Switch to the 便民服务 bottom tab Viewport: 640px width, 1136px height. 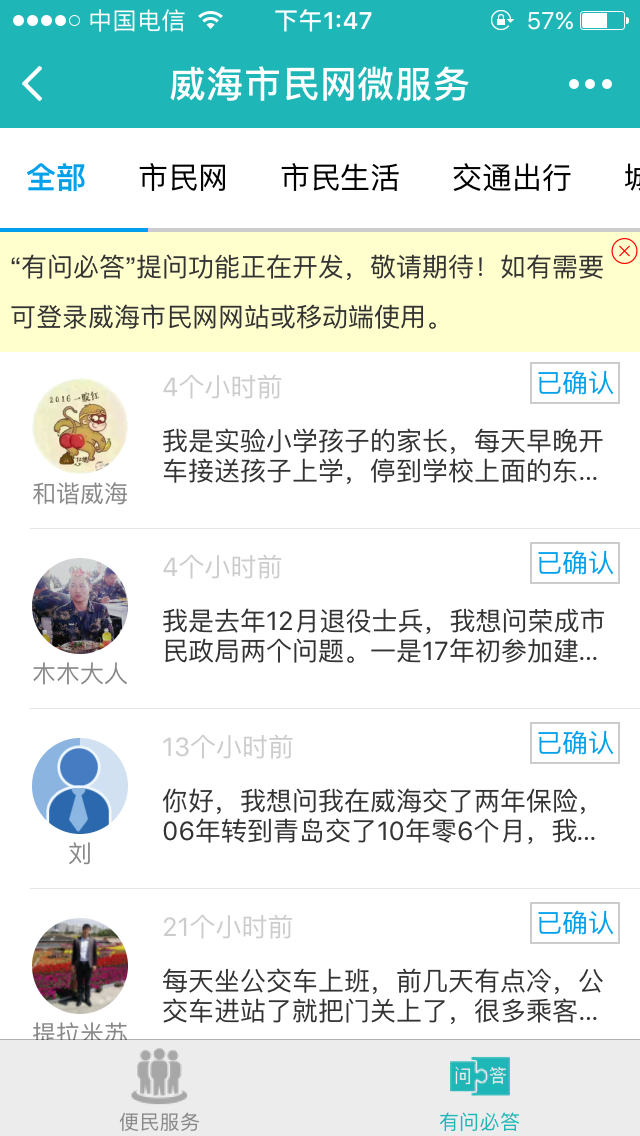pos(160,1088)
